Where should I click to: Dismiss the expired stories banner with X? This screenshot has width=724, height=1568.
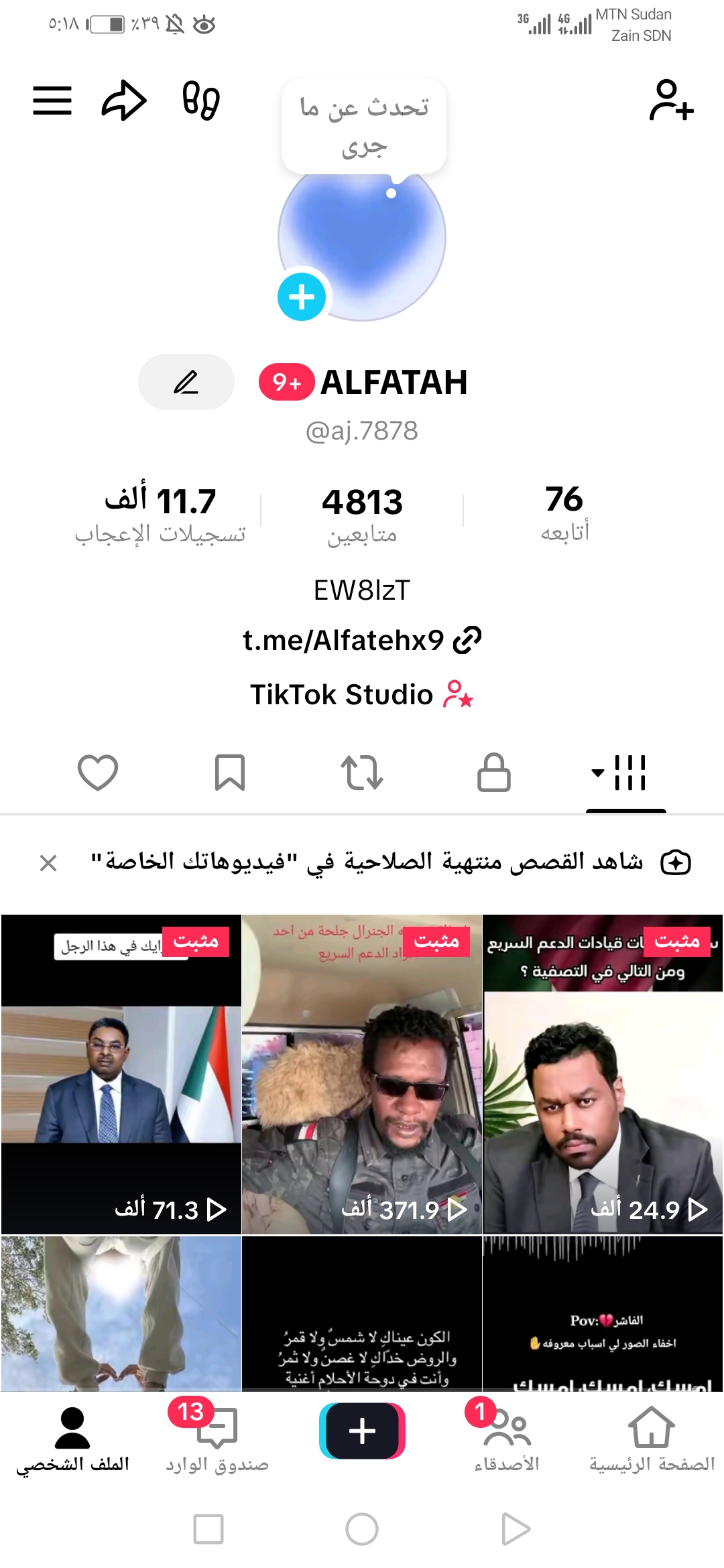point(48,864)
